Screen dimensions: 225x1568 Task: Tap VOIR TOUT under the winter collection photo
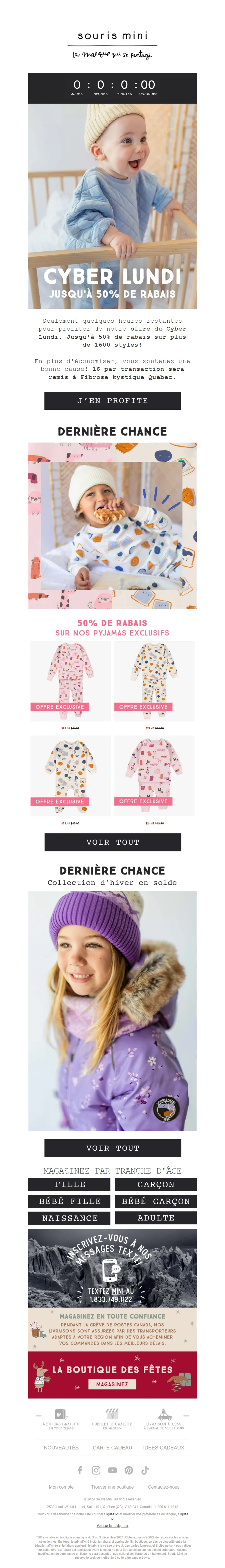coord(112,1147)
